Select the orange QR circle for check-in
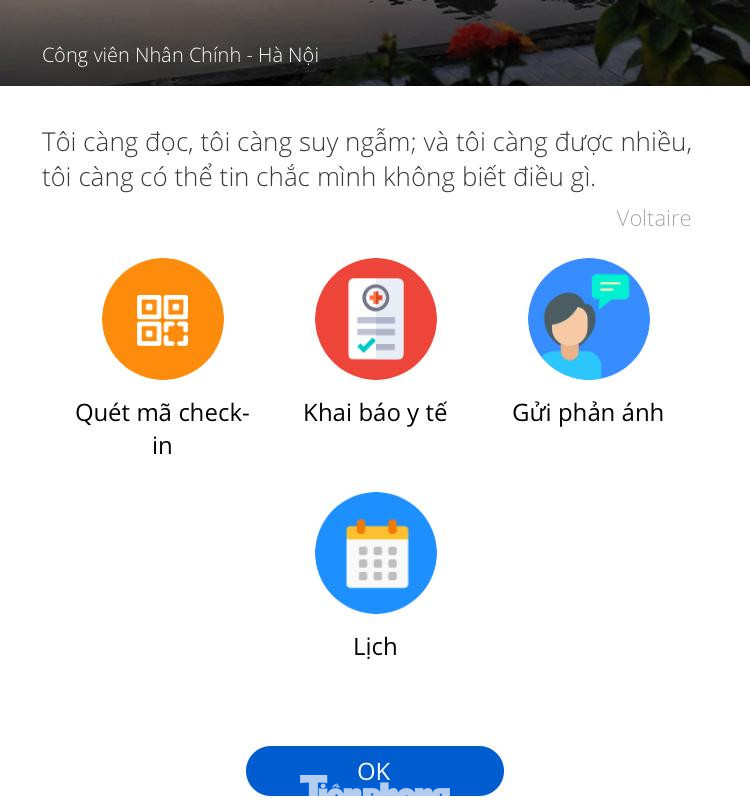Screen dimensions: 750x809 163,319
